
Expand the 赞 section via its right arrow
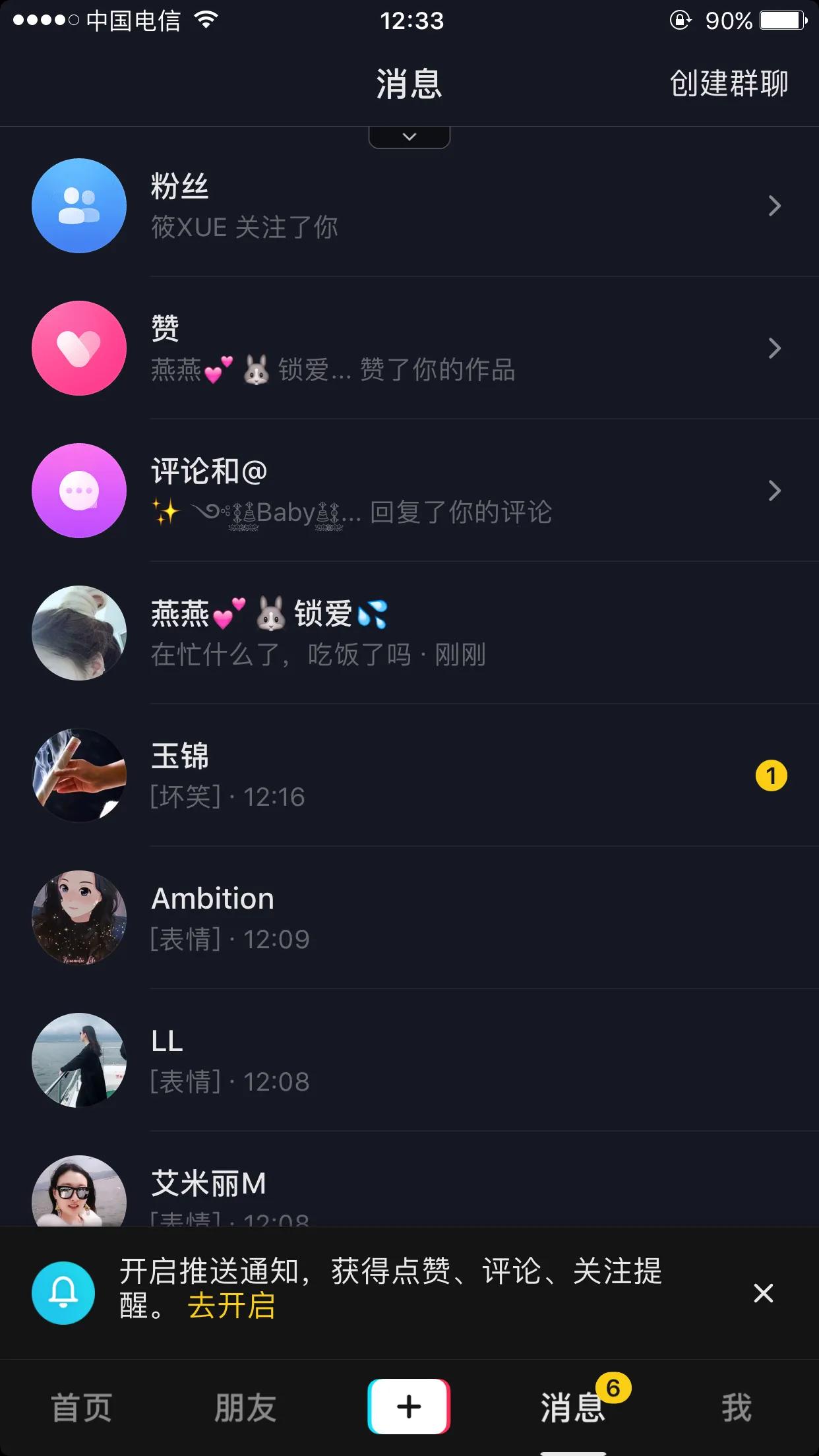(775, 348)
